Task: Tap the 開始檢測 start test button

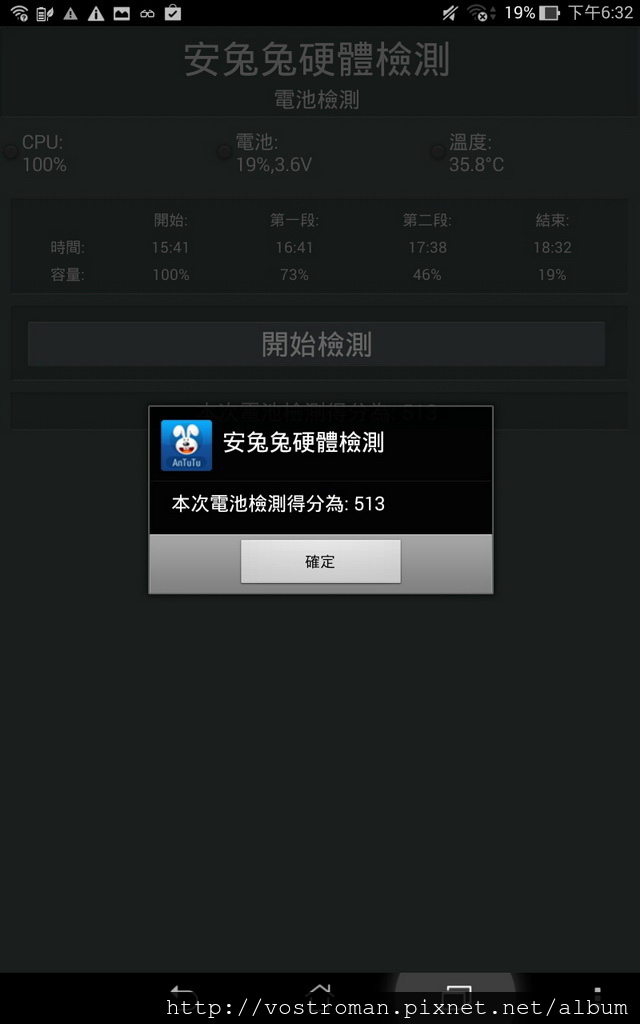Action: click(316, 344)
